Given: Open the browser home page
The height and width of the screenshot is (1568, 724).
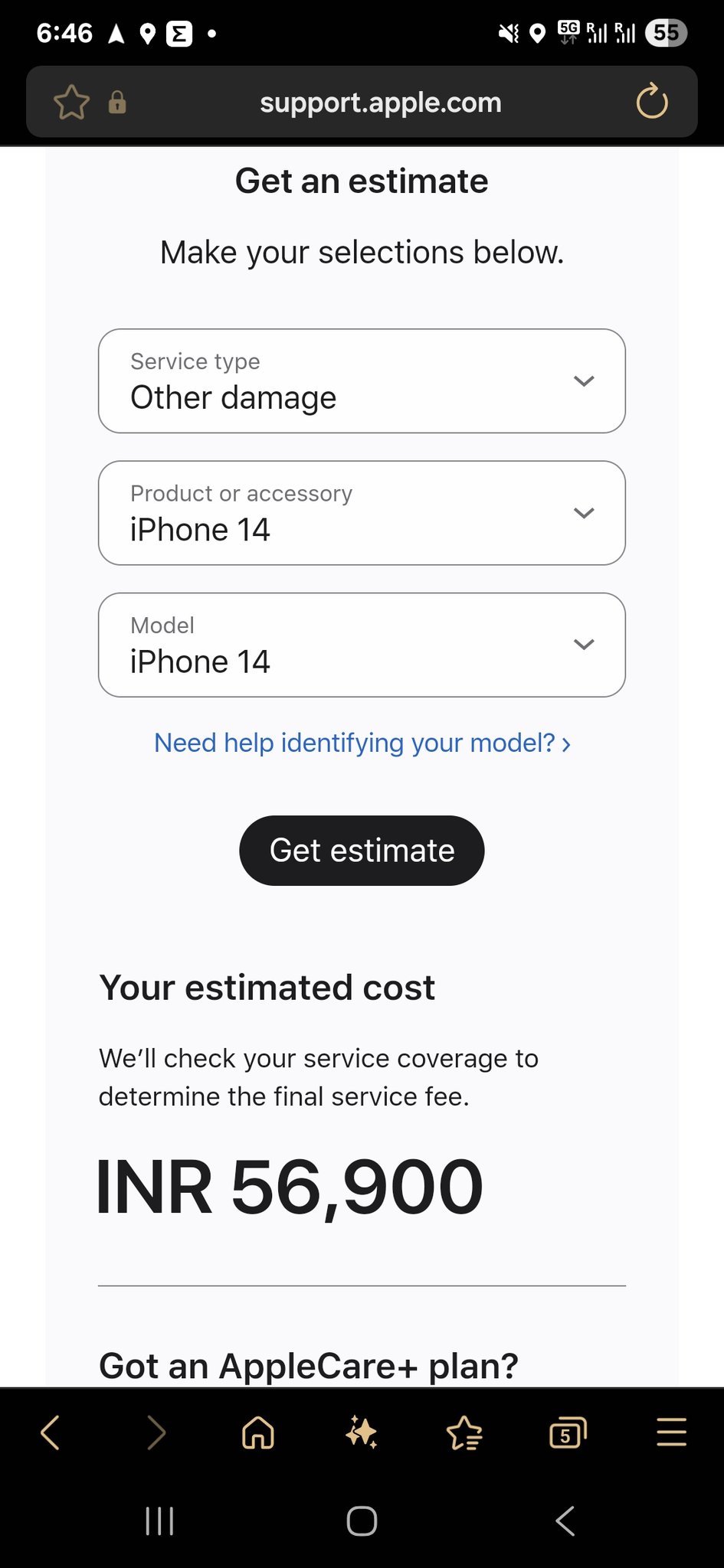Looking at the screenshot, I should click(x=258, y=1432).
